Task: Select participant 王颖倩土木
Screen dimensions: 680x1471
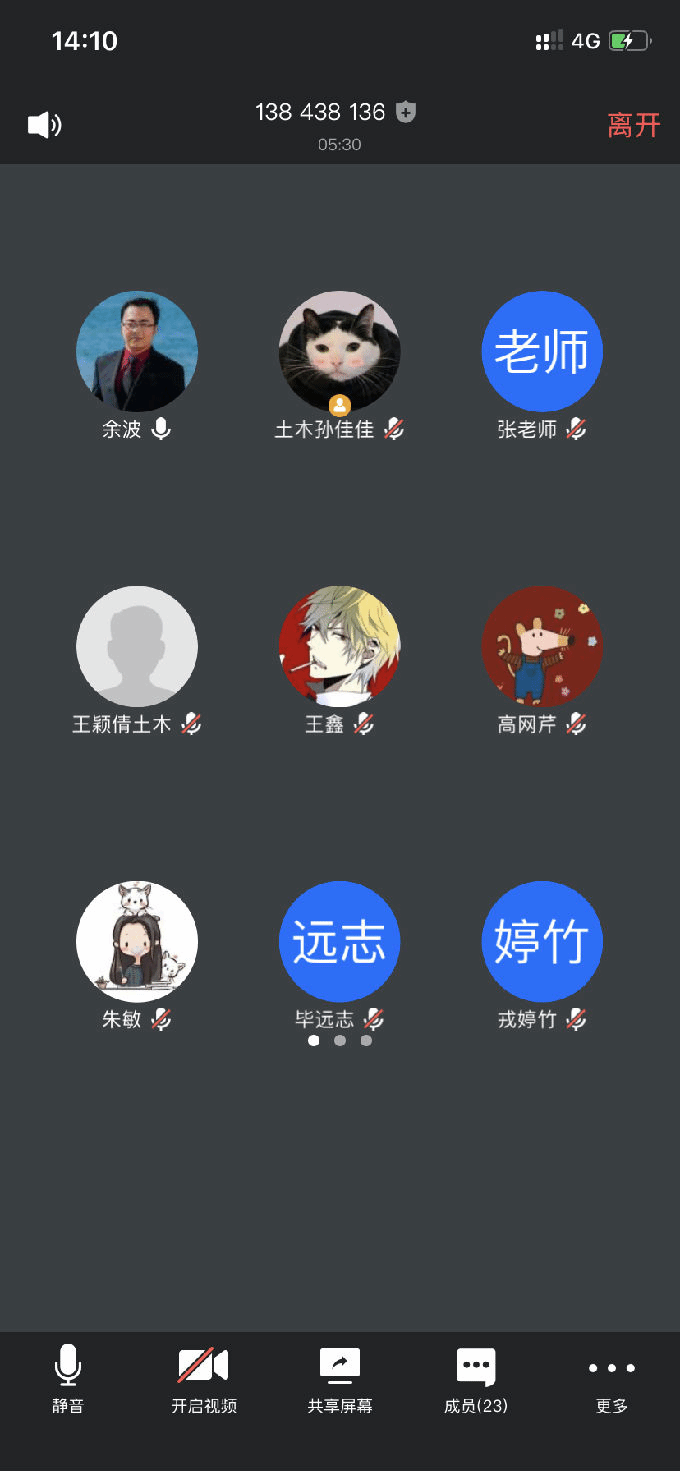Action: coord(137,647)
